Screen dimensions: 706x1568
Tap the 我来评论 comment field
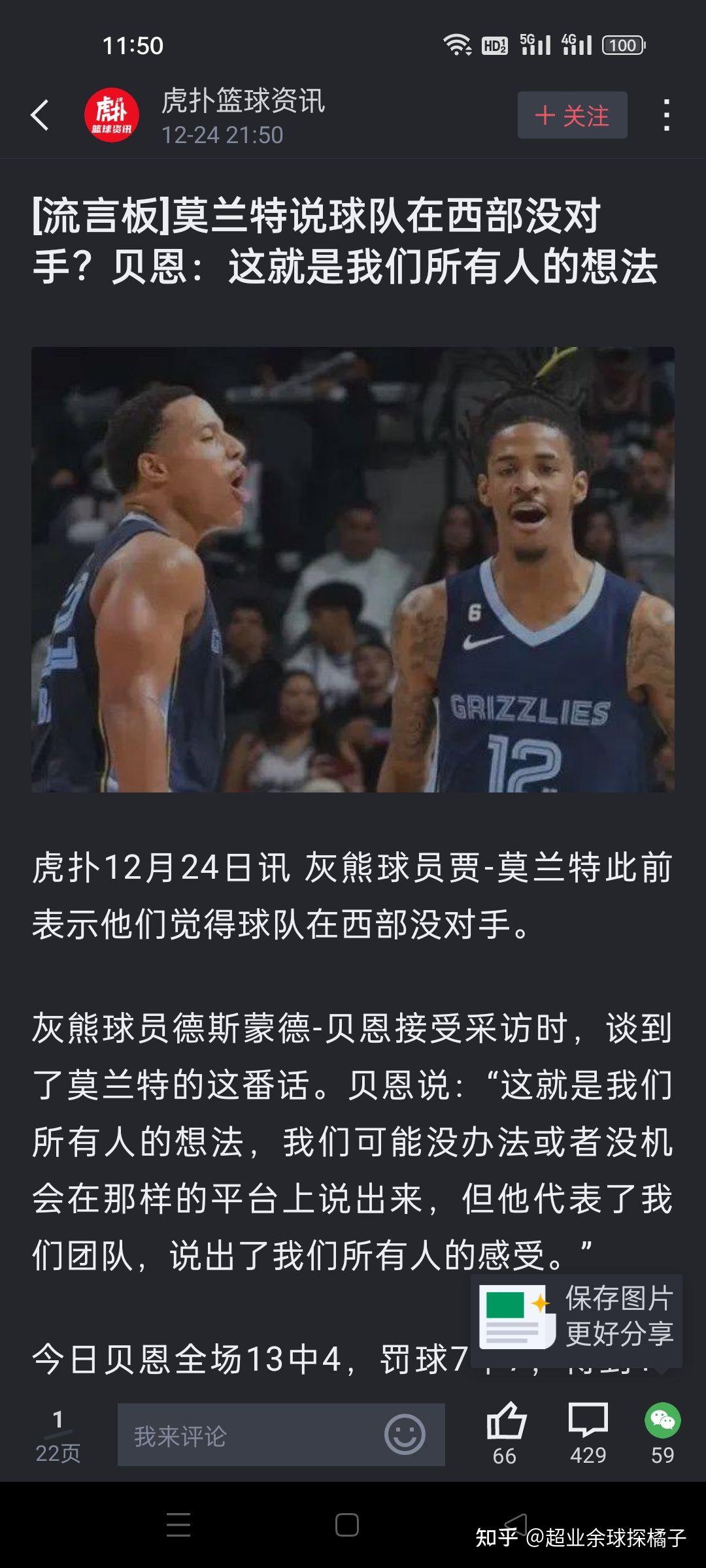click(248, 1435)
